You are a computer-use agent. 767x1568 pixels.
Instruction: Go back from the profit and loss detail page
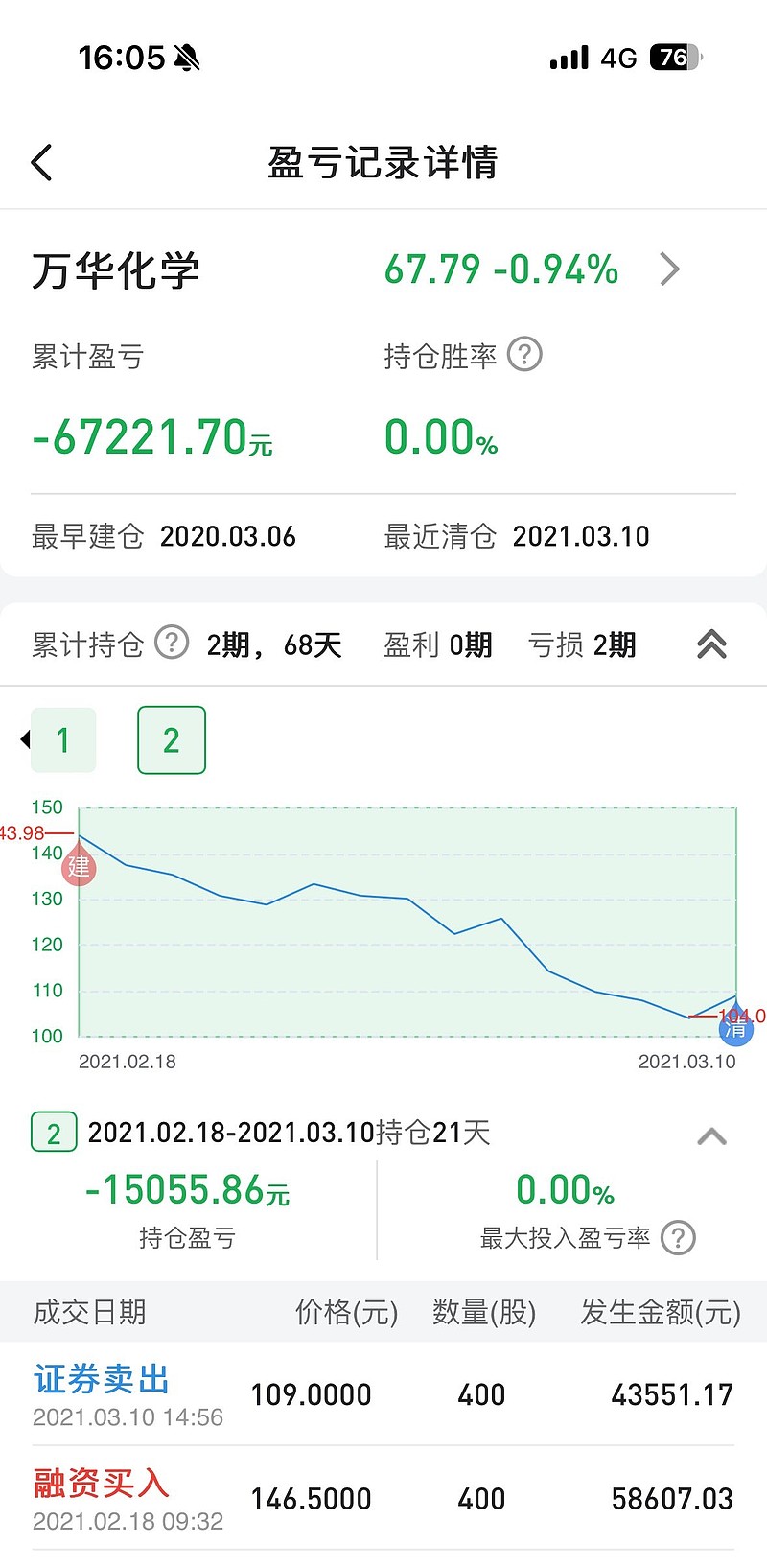41,162
